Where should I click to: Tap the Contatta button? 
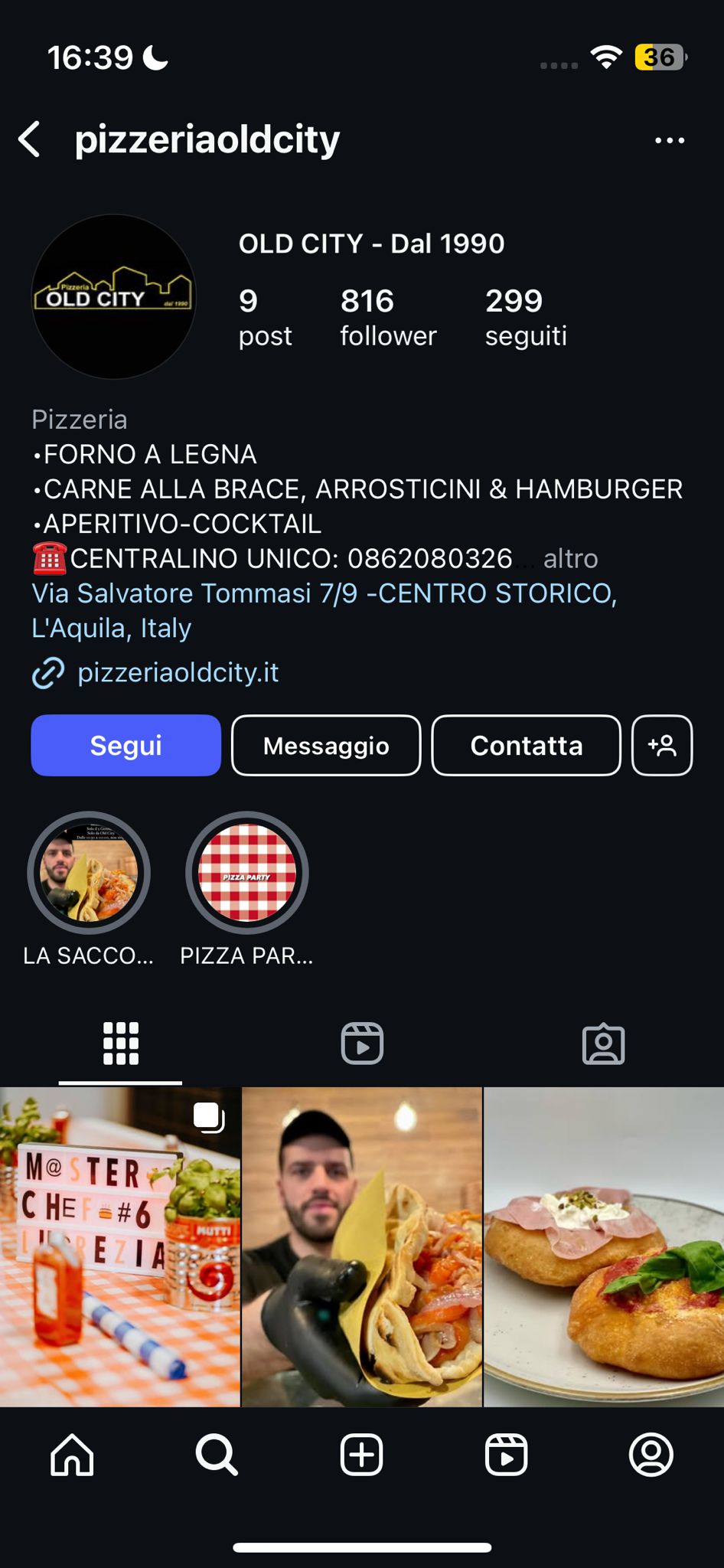click(x=526, y=745)
